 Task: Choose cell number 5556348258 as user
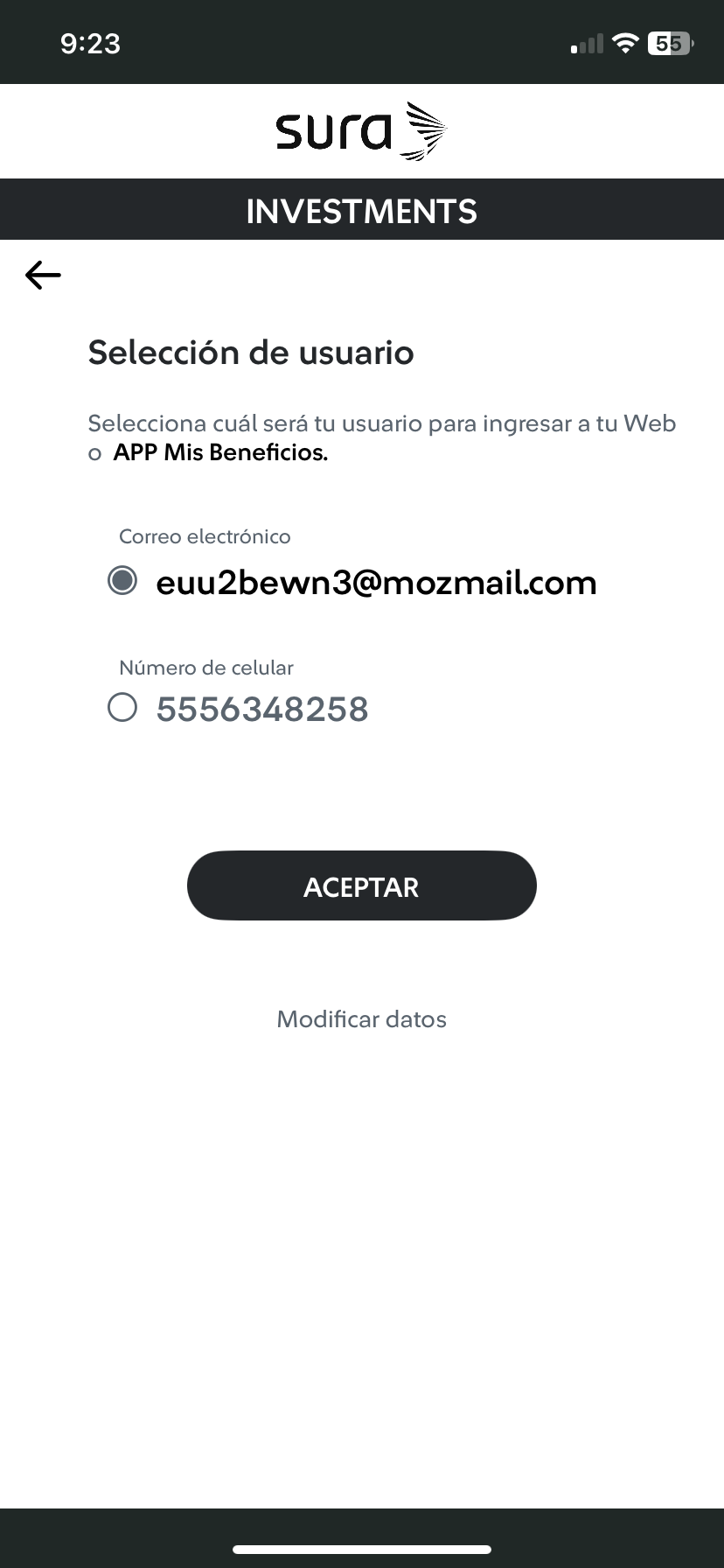pyautogui.click(x=122, y=708)
